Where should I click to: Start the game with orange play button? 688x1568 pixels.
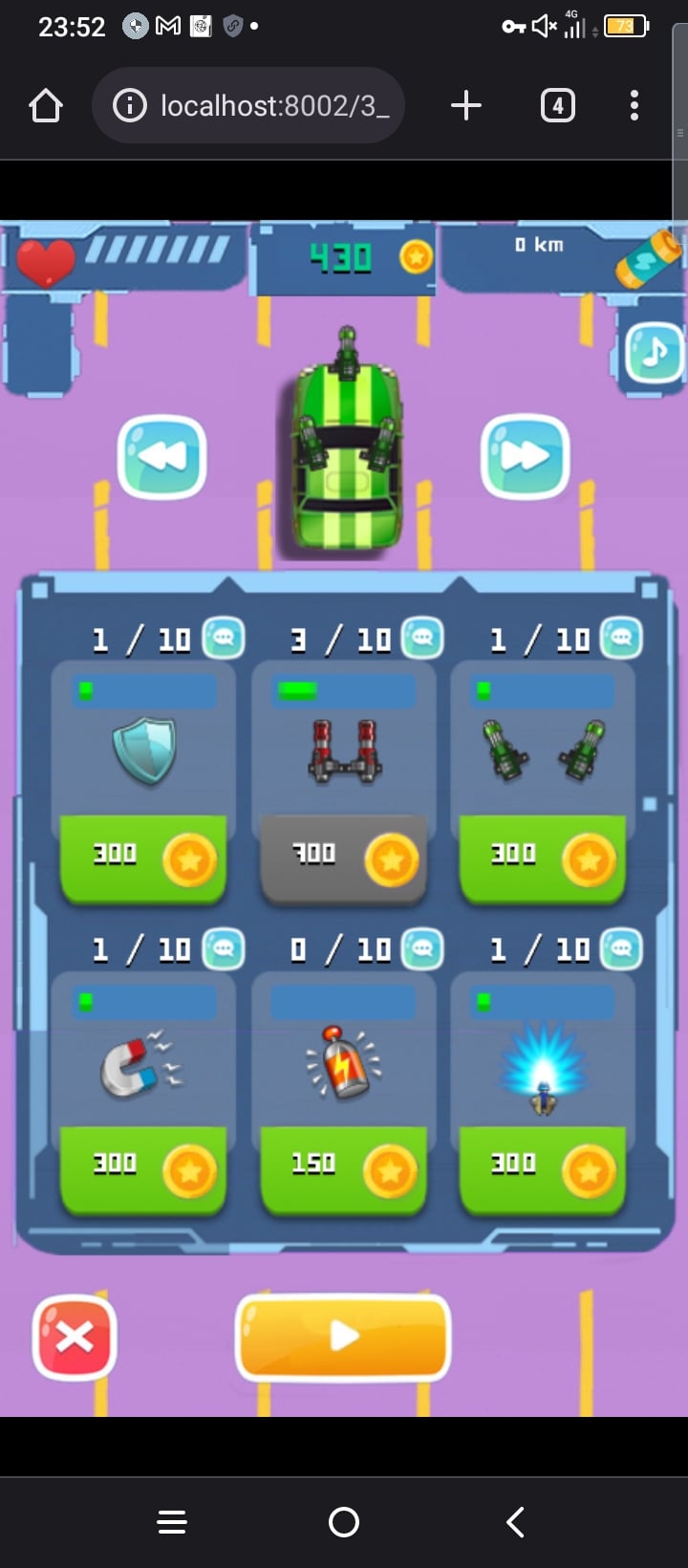click(x=343, y=1337)
